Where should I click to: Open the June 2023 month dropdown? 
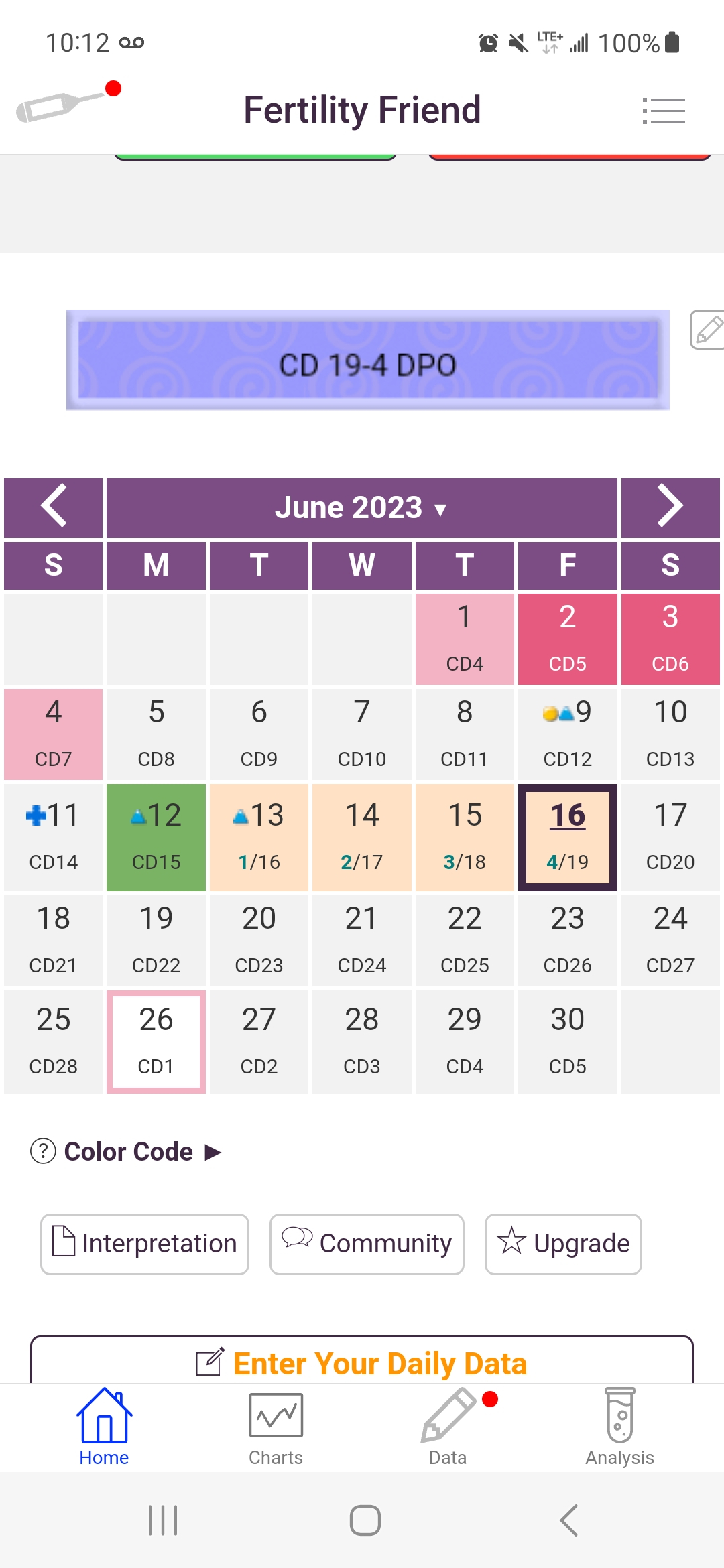tap(362, 507)
